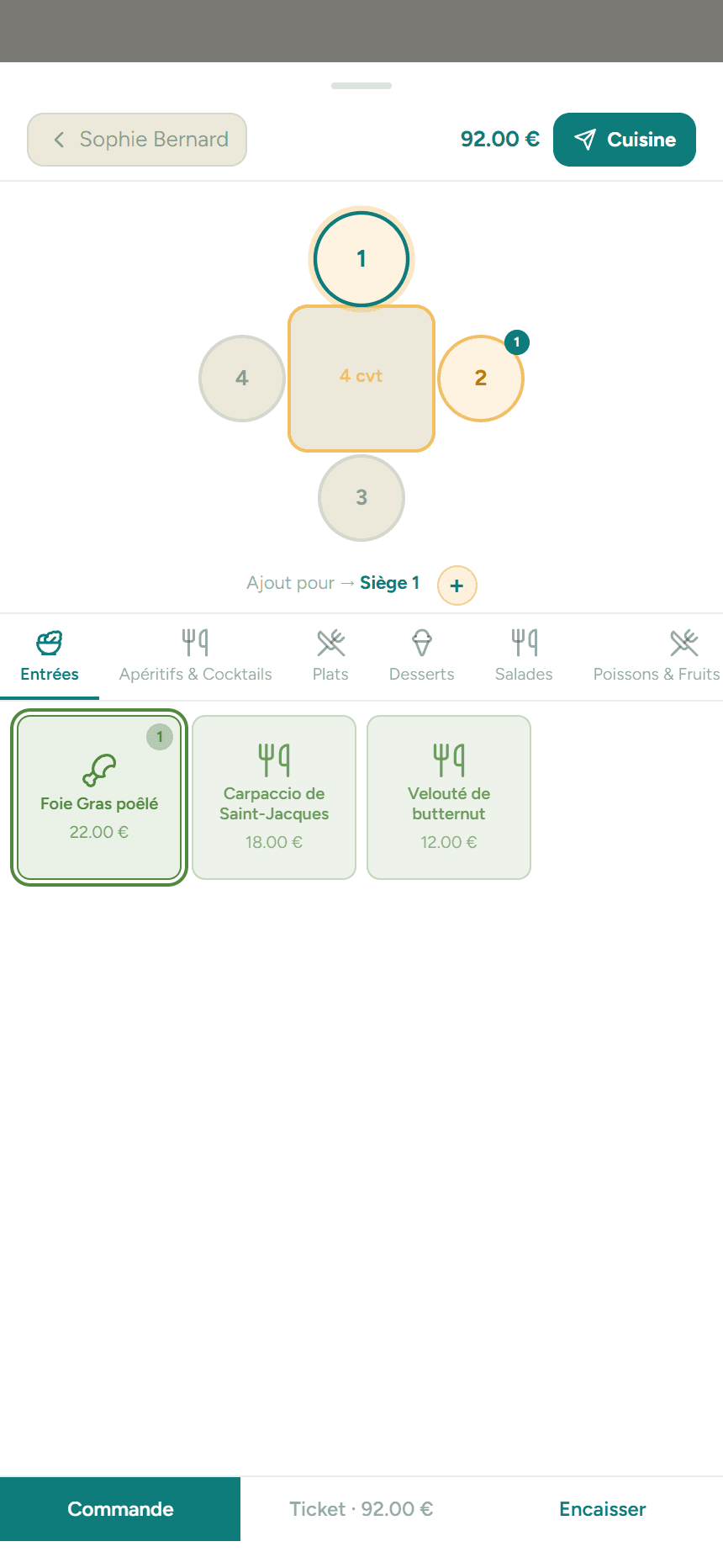Viewport: 723px width, 1568px height.
Task: Open the Ticket tab showing 92.00 €
Action: pos(361,1509)
